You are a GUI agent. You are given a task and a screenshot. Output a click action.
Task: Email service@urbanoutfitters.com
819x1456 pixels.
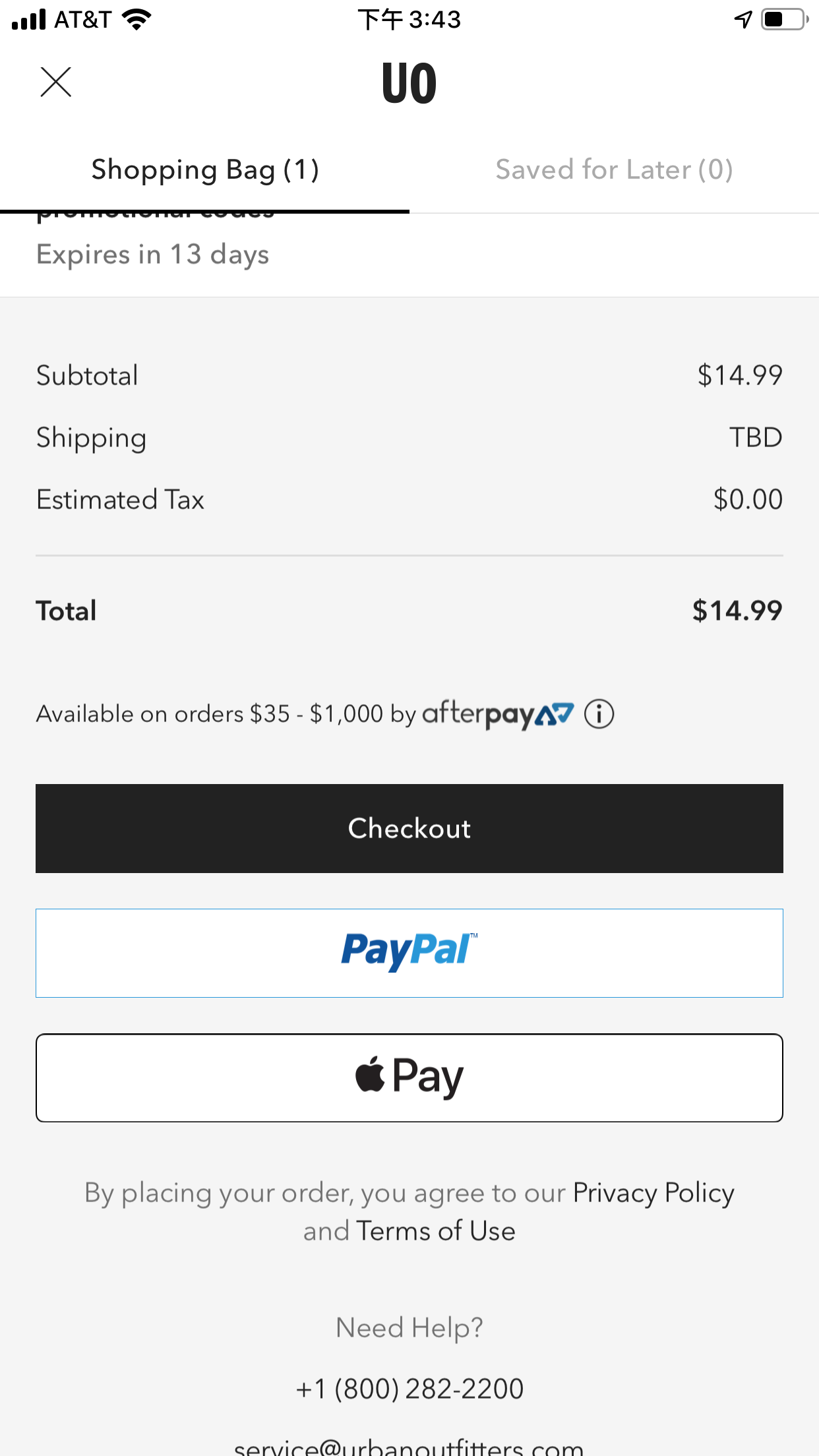(409, 1447)
